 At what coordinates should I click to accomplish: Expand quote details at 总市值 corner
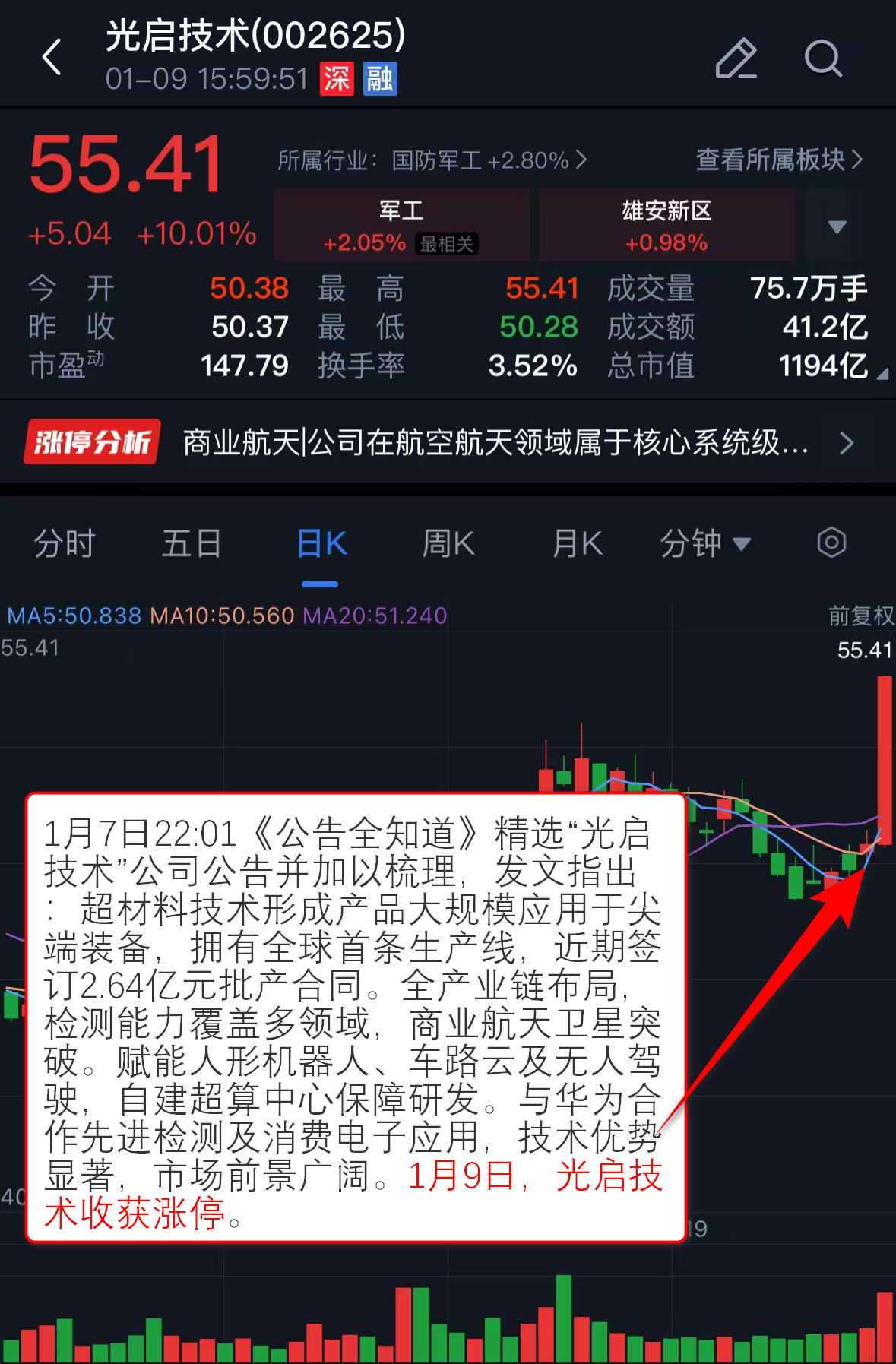[882, 374]
